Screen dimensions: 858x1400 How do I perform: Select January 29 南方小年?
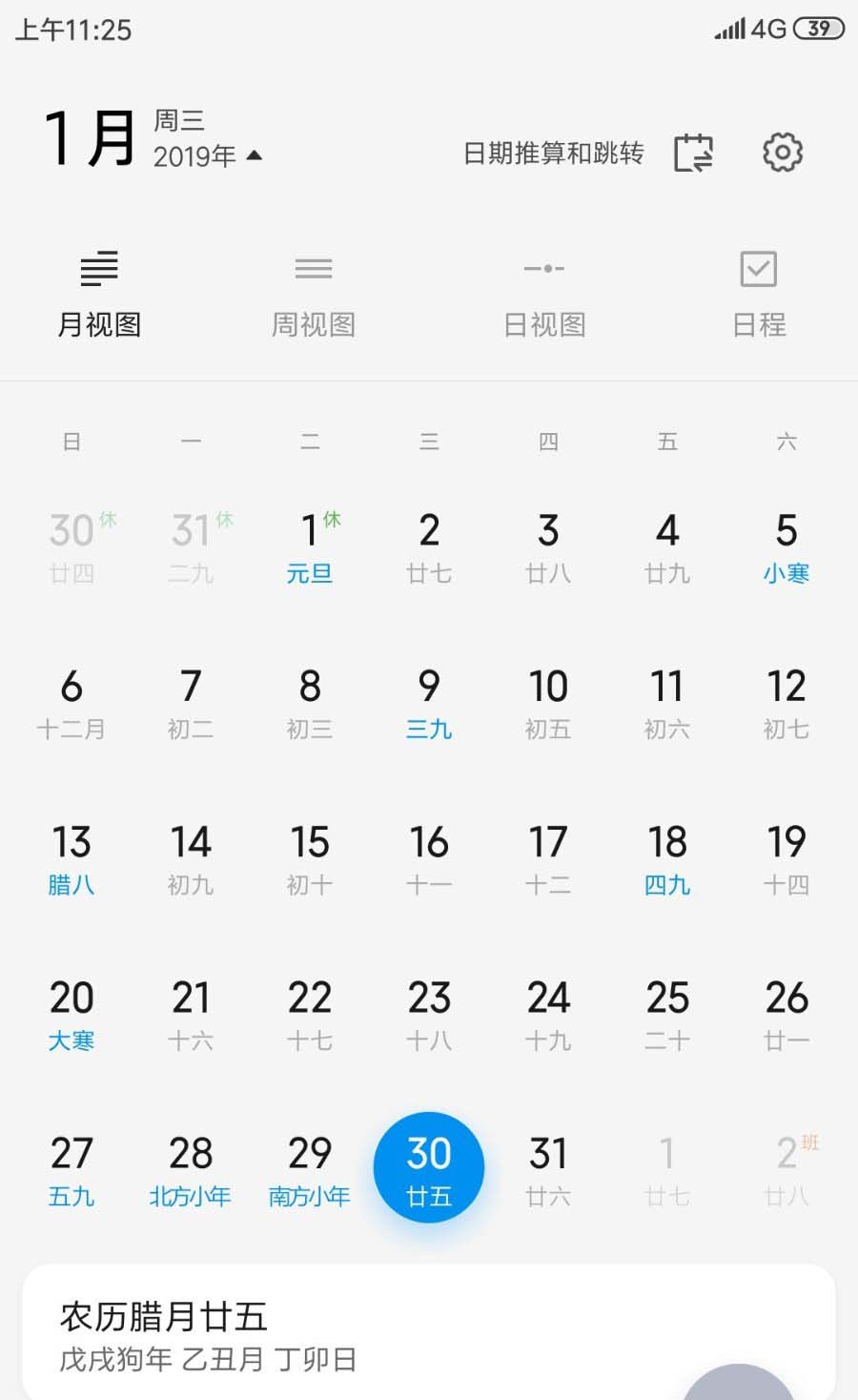(310, 1171)
